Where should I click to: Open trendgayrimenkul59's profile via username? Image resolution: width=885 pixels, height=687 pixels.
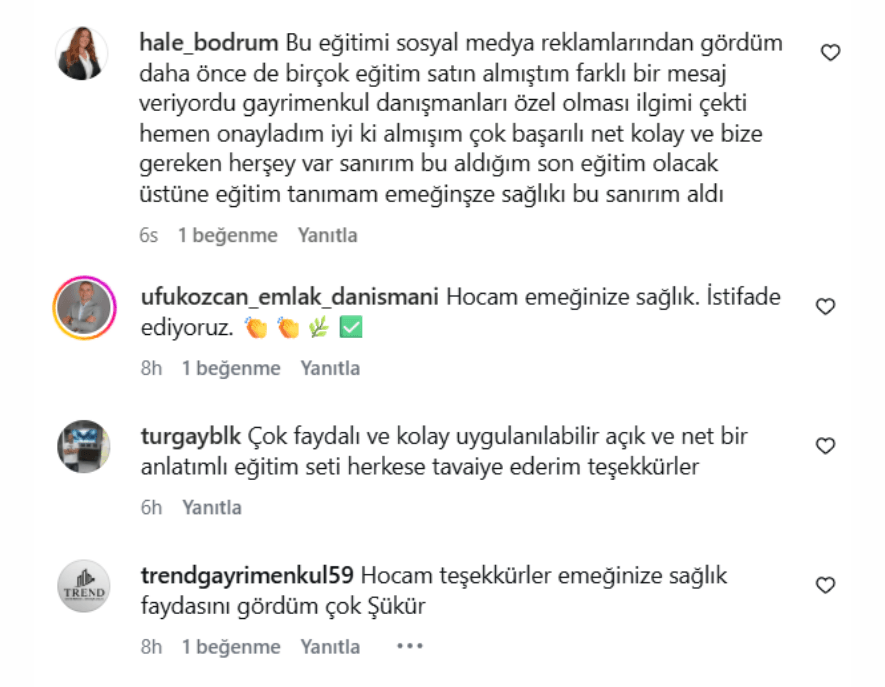[x=248, y=576]
